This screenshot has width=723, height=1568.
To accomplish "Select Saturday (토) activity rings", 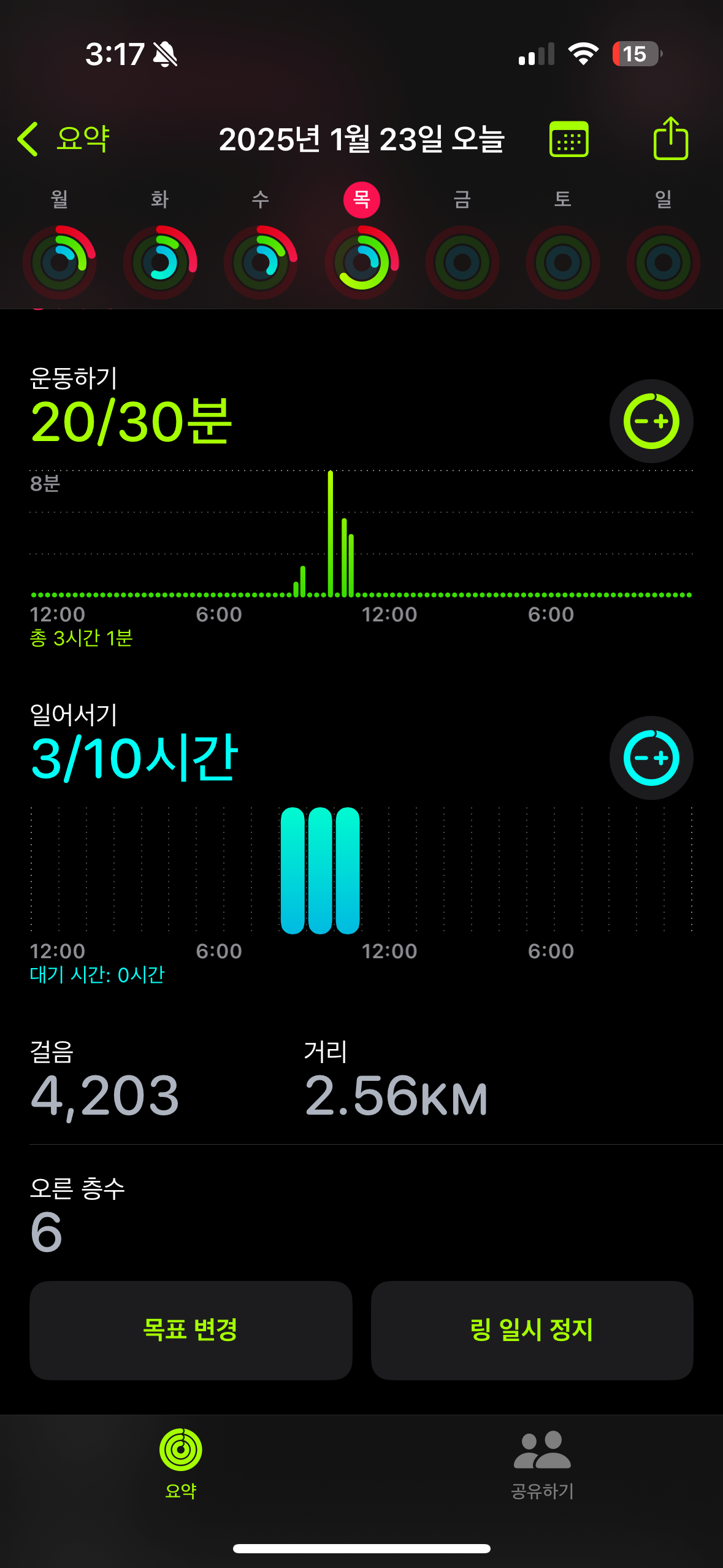I will (563, 262).
